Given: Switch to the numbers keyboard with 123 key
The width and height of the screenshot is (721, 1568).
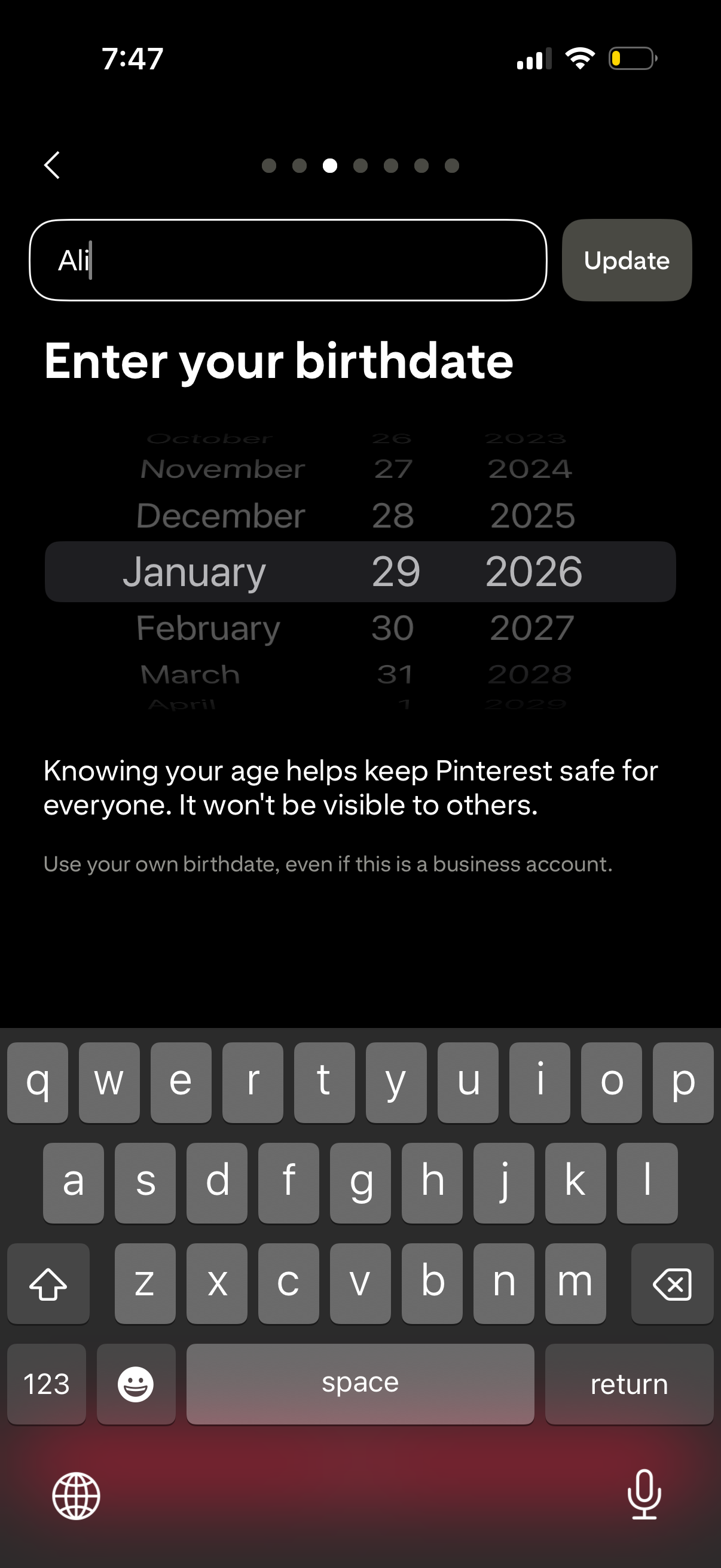Looking at the screenshot, I should (x=46, y=1384).
